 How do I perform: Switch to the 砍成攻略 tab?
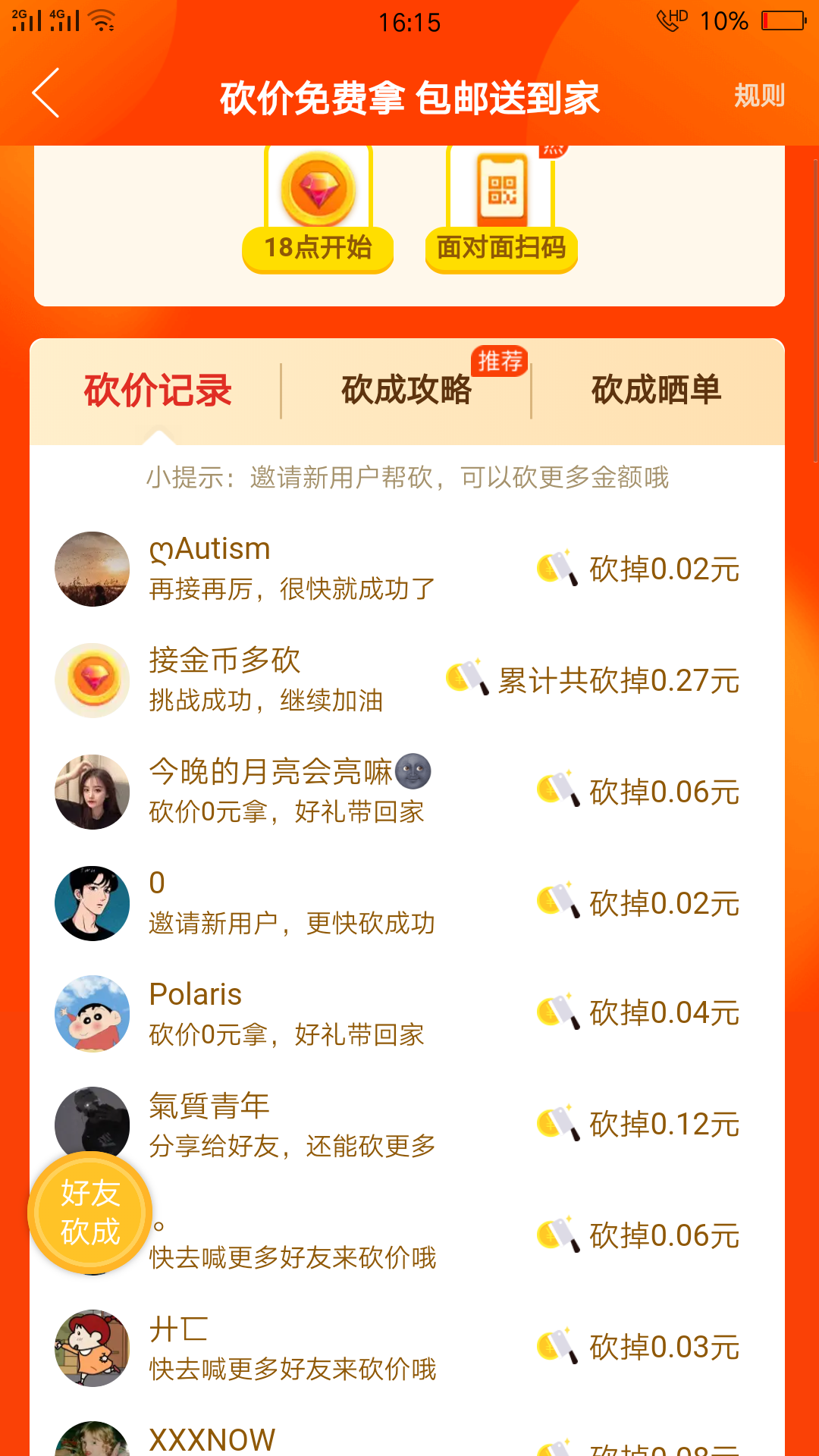coord(406,391)
